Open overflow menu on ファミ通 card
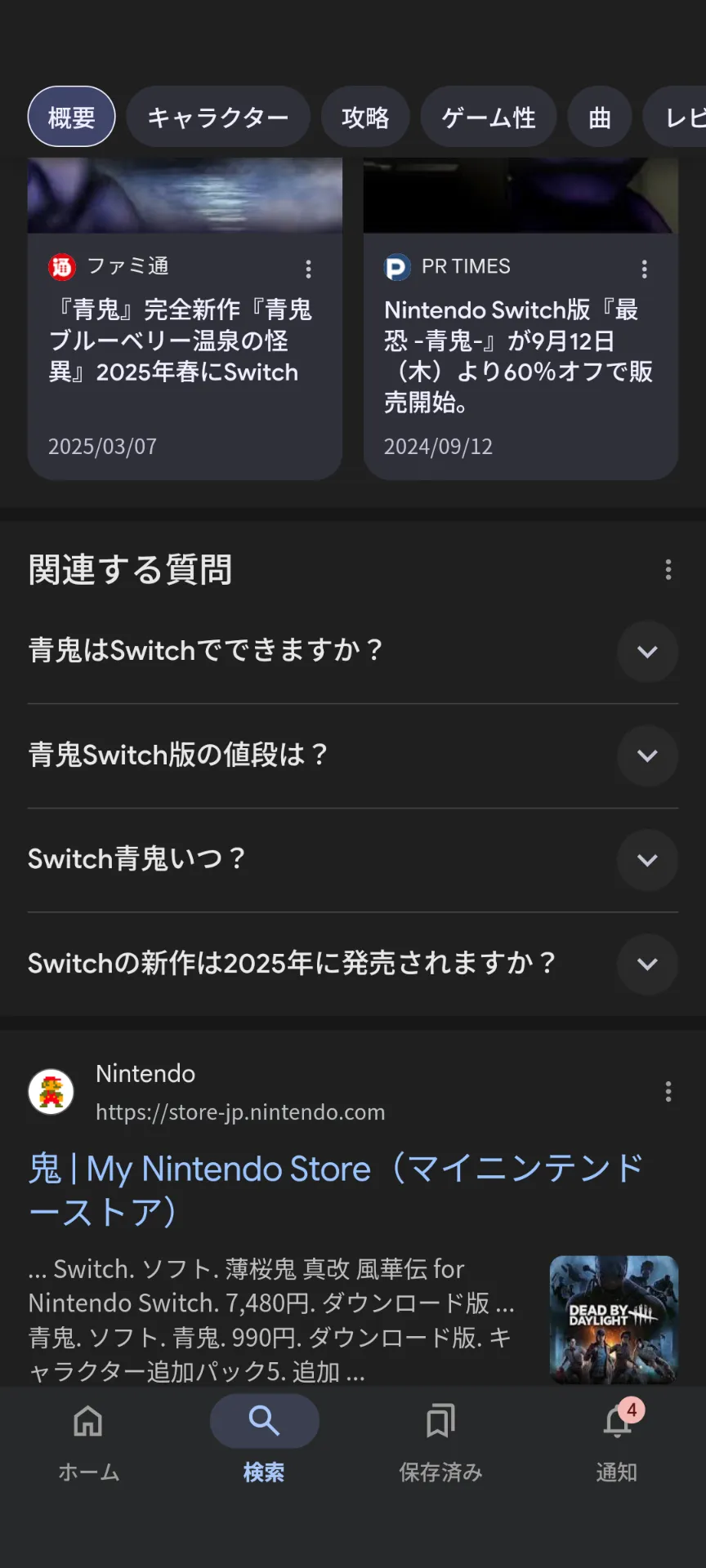This screenshot has width=706, height=1568. click(x=308, y=269)
